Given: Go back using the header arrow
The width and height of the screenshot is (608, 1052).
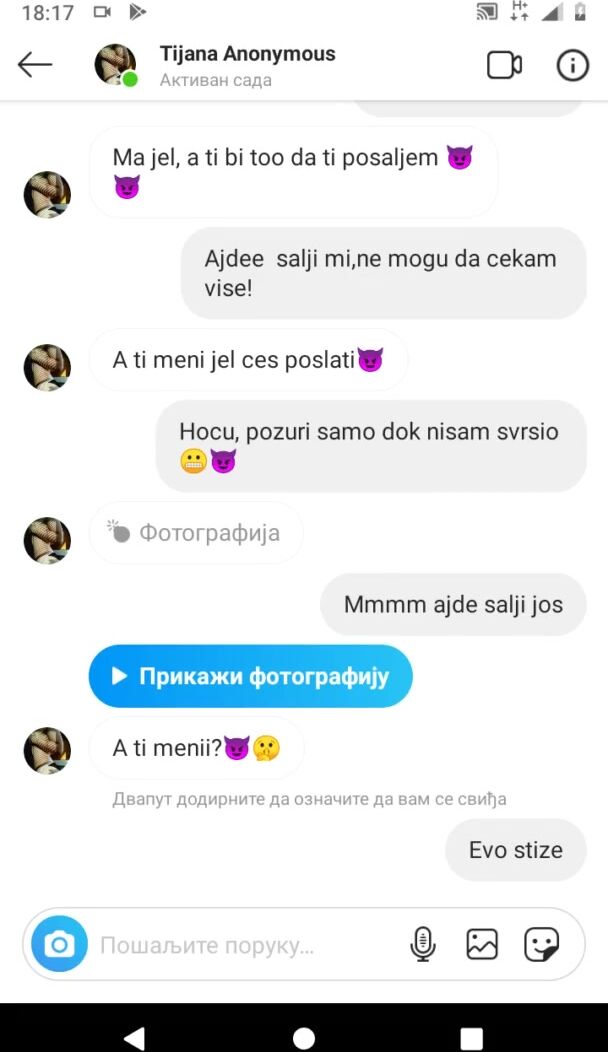Looking at the screenshot, I should click(35, 65).
